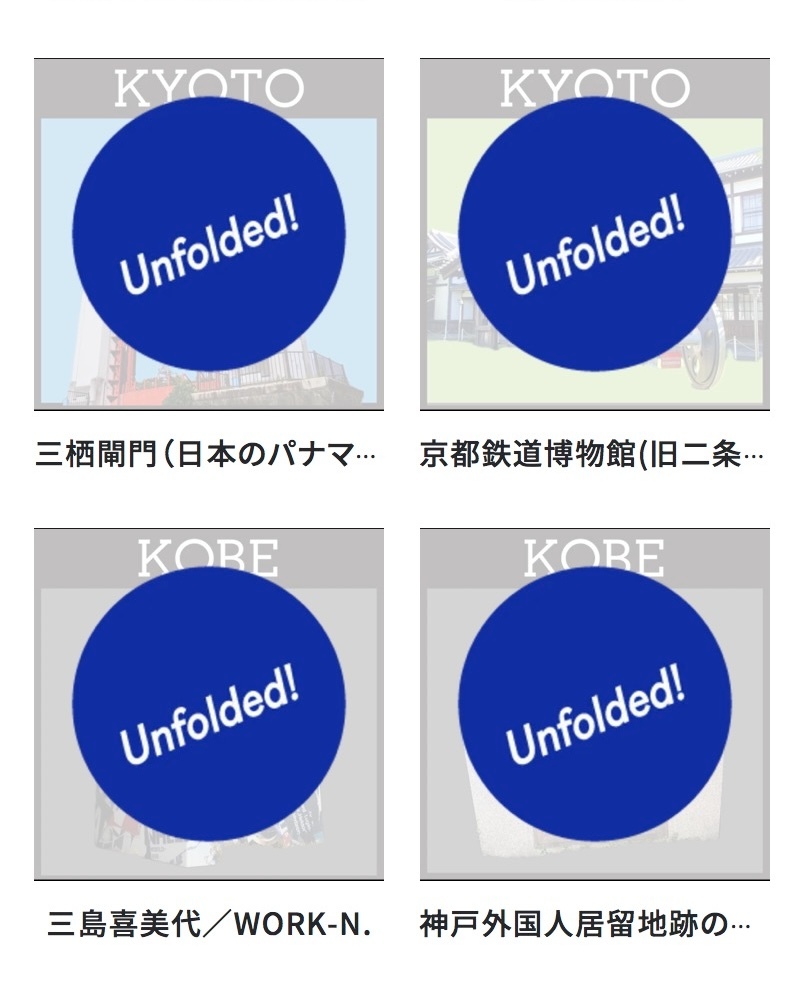
Task: Select the 神戸外国人居留地跡 Kobe card
Action: [594, 704]
